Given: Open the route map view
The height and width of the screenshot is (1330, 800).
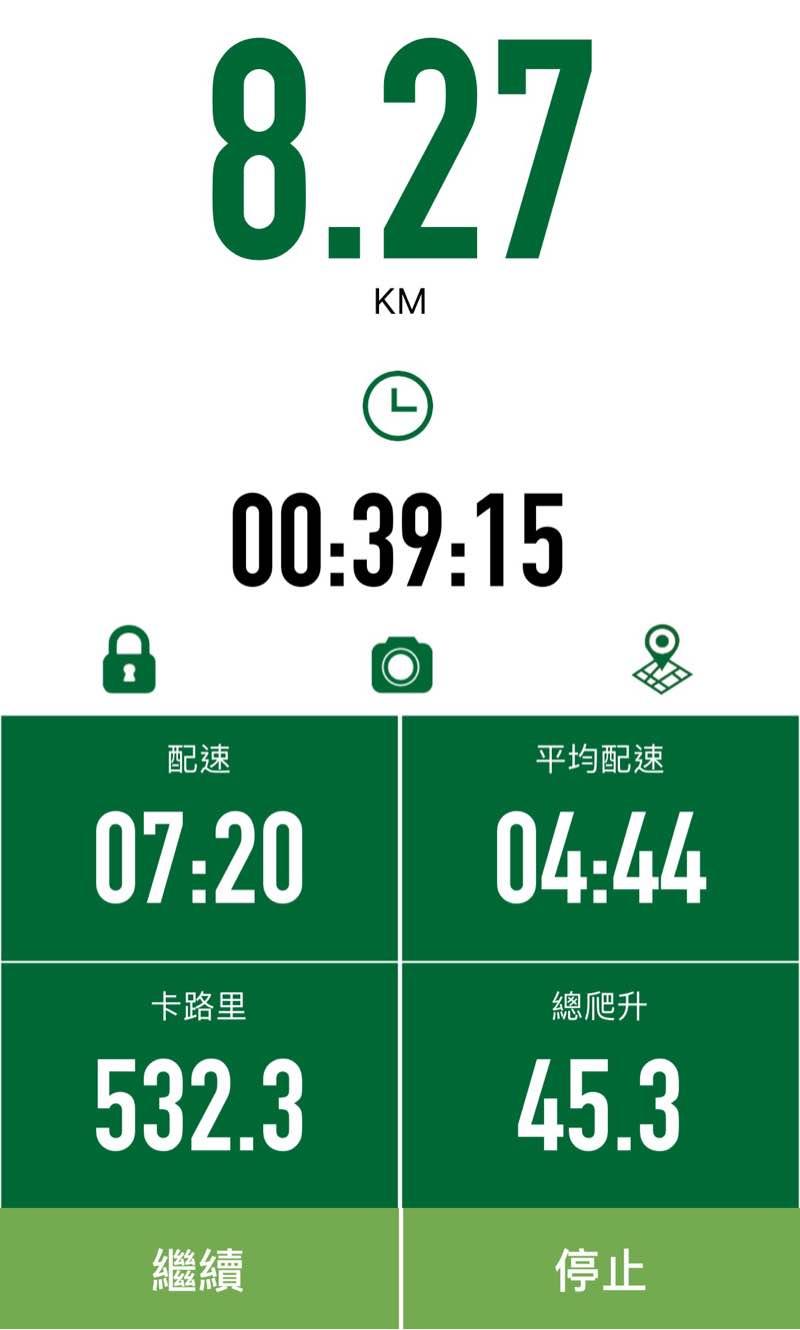Looking at the screenshot, I should (662, 660).
